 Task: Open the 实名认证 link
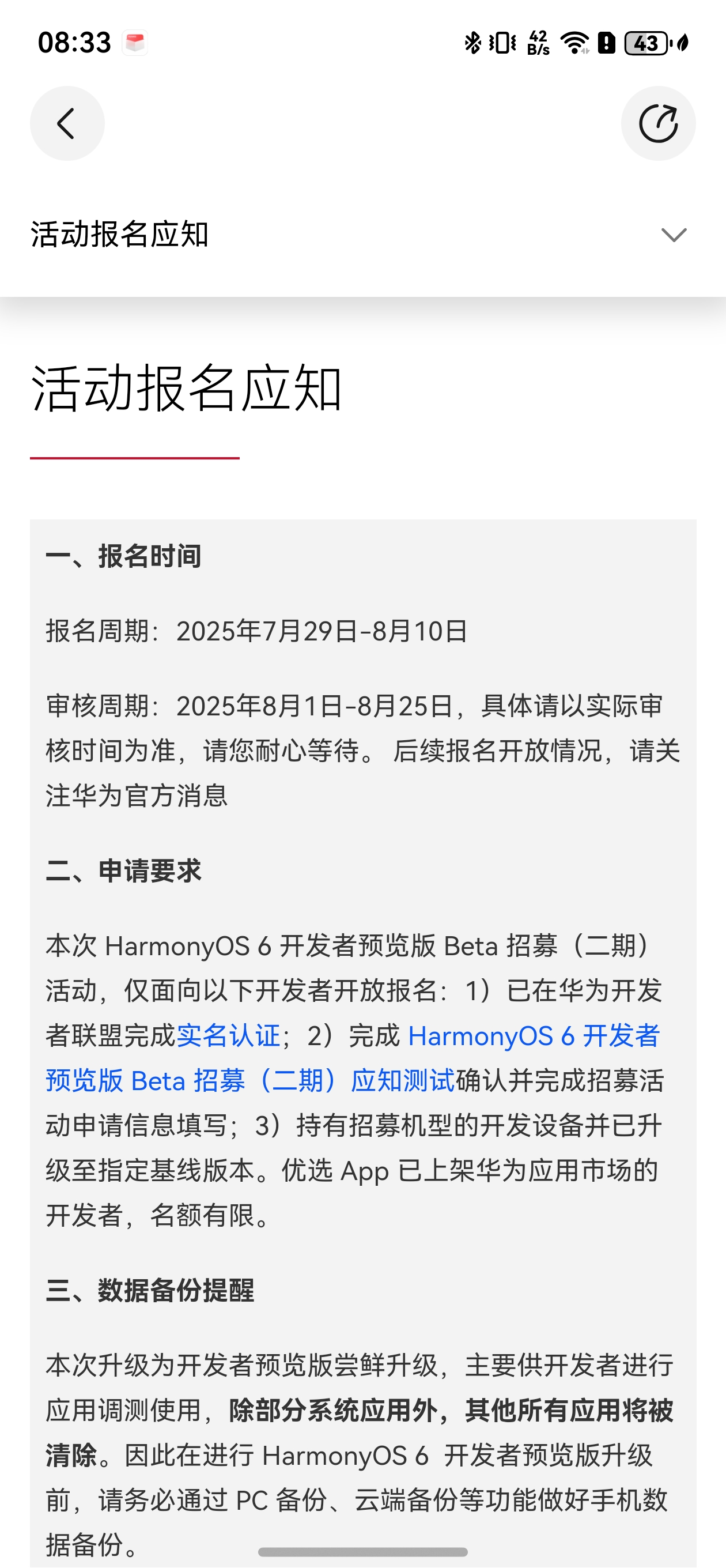(x=228, y=1036)
